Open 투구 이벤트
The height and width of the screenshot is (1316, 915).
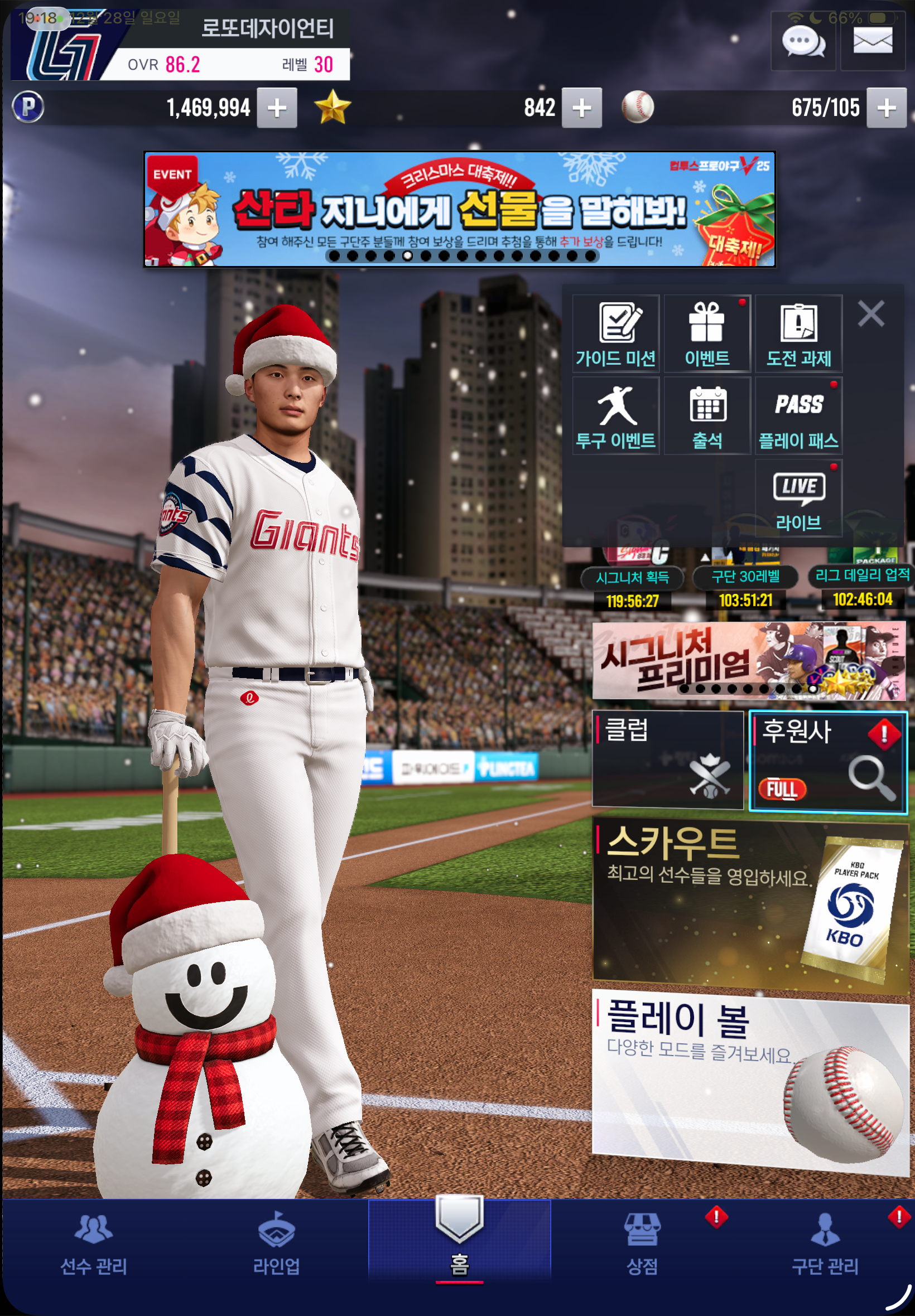pos(616,416)
